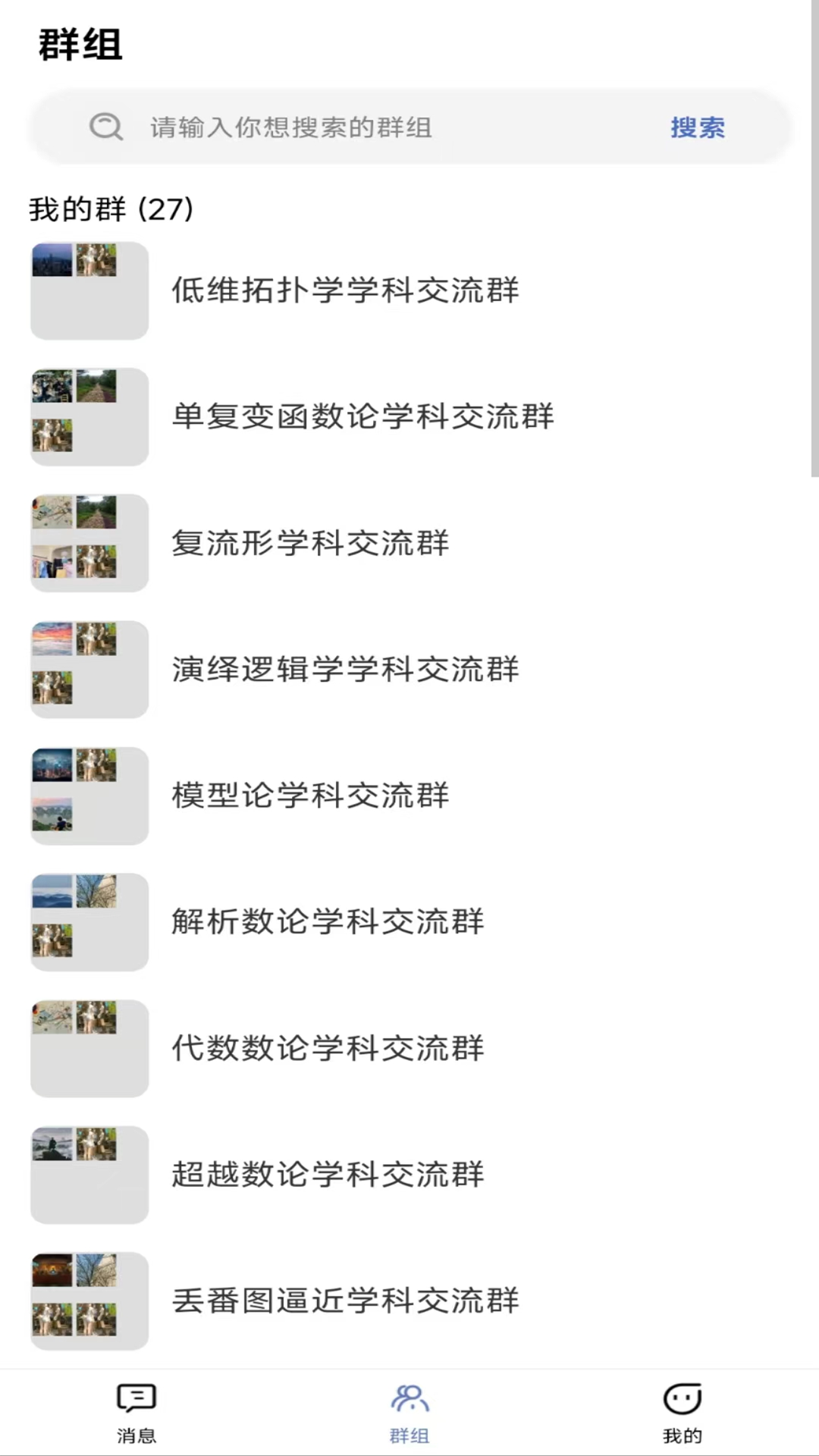The height and width of the screenshot is (1456, 819).
Task: Open the 低维拓扑学学科交流群 group
Action: tap(345, 290)
